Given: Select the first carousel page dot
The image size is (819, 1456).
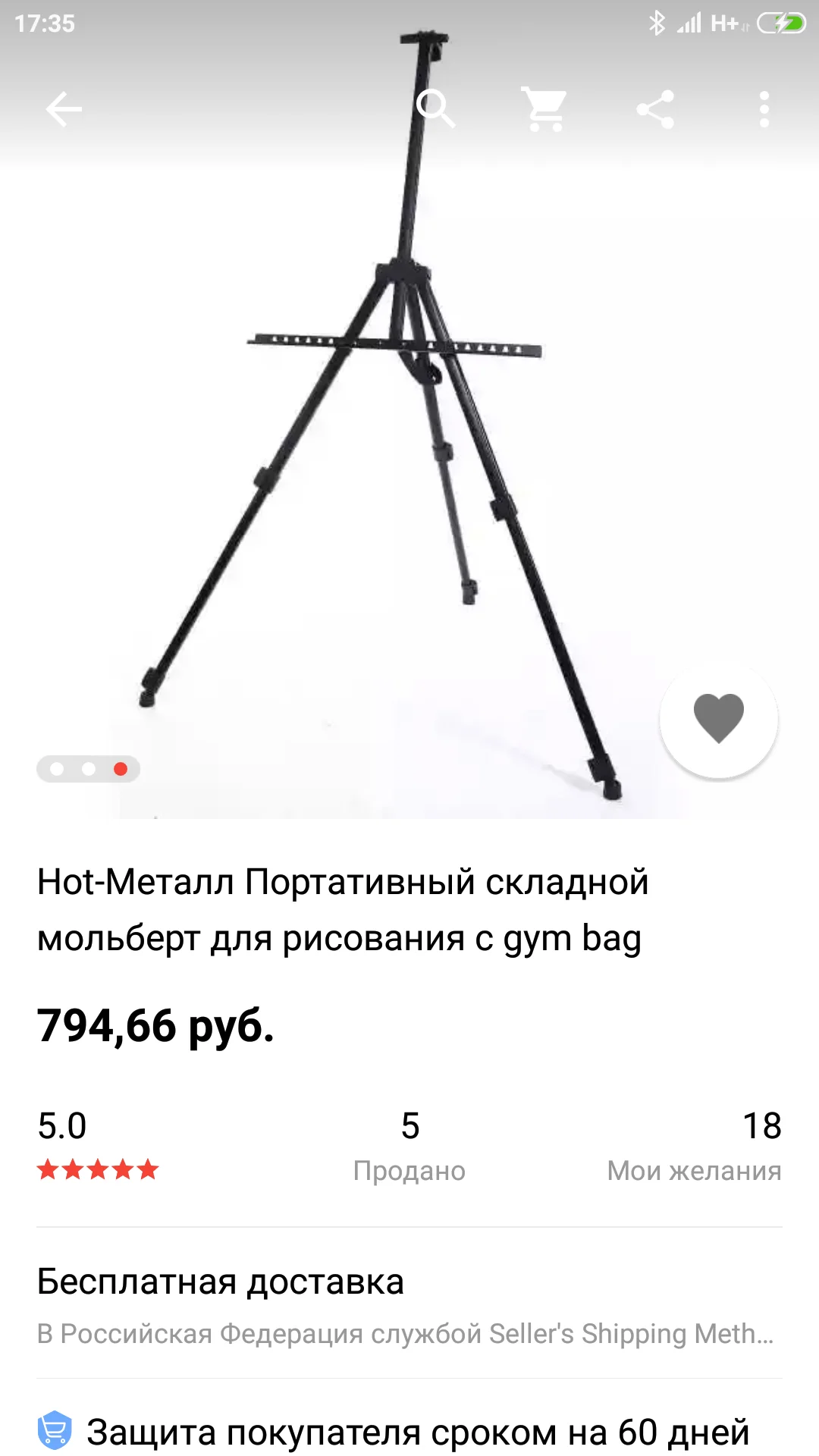Looking at the screenshot, I should pyautogui.click(x=55, y=769).
